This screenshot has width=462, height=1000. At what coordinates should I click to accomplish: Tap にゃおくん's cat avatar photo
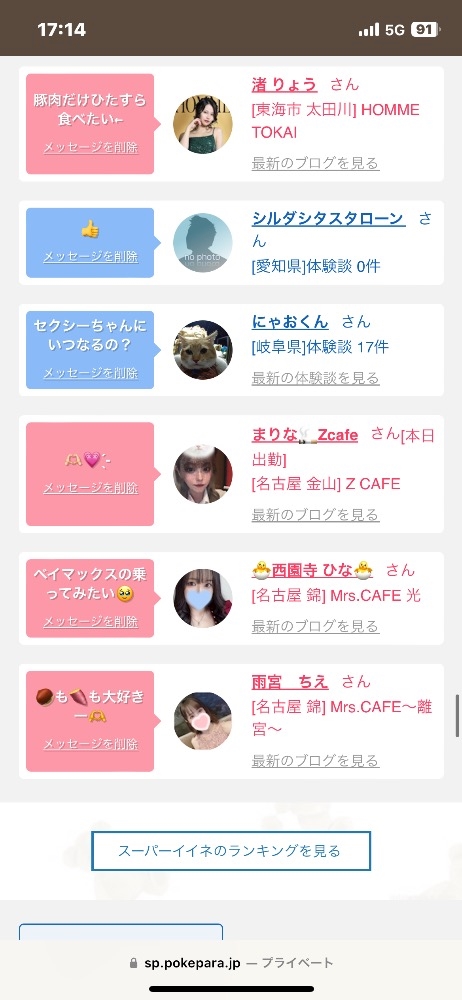203,350
